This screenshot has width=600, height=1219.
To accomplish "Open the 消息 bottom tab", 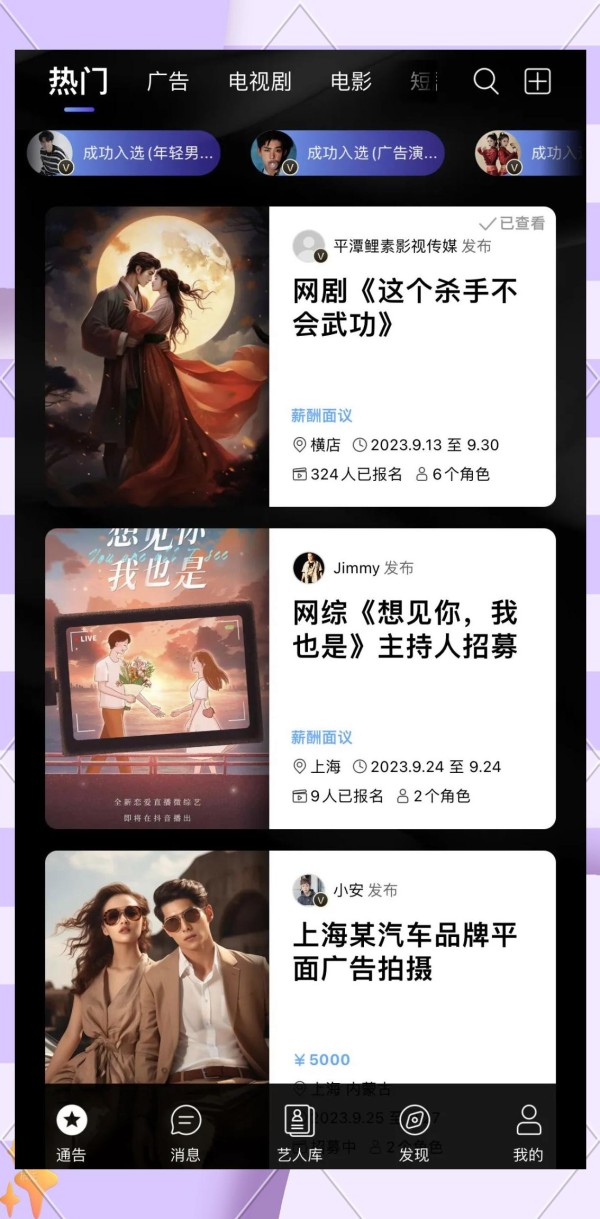I will point(185,1134).
